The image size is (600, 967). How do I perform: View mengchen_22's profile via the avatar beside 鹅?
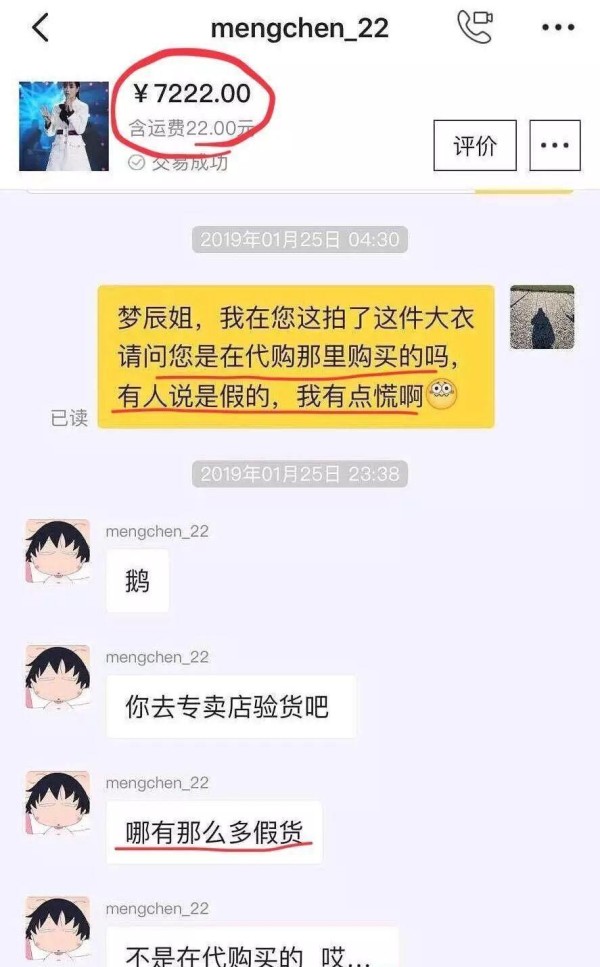[57, 551]
